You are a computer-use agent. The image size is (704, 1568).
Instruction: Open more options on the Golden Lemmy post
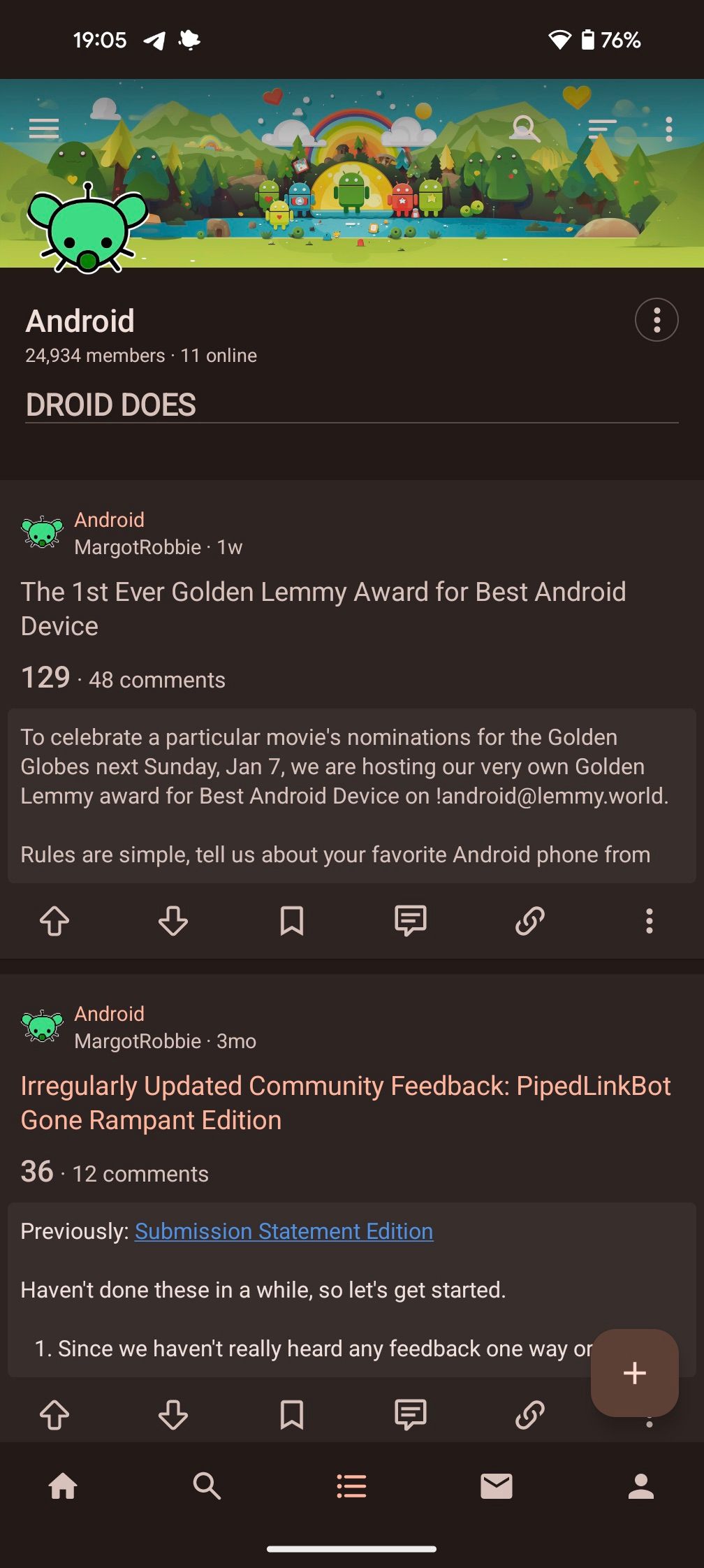[x=649, y=921]
